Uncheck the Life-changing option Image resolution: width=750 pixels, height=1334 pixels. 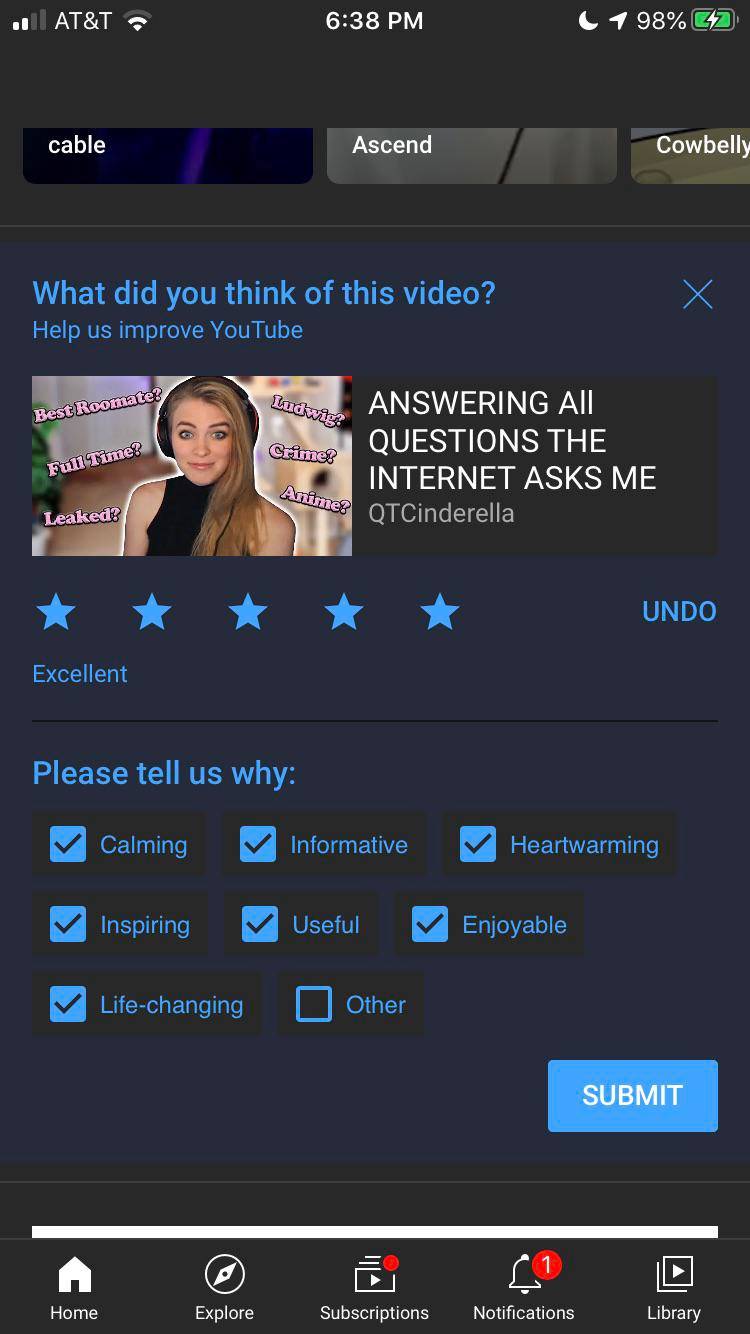[x=67, y=1004]
